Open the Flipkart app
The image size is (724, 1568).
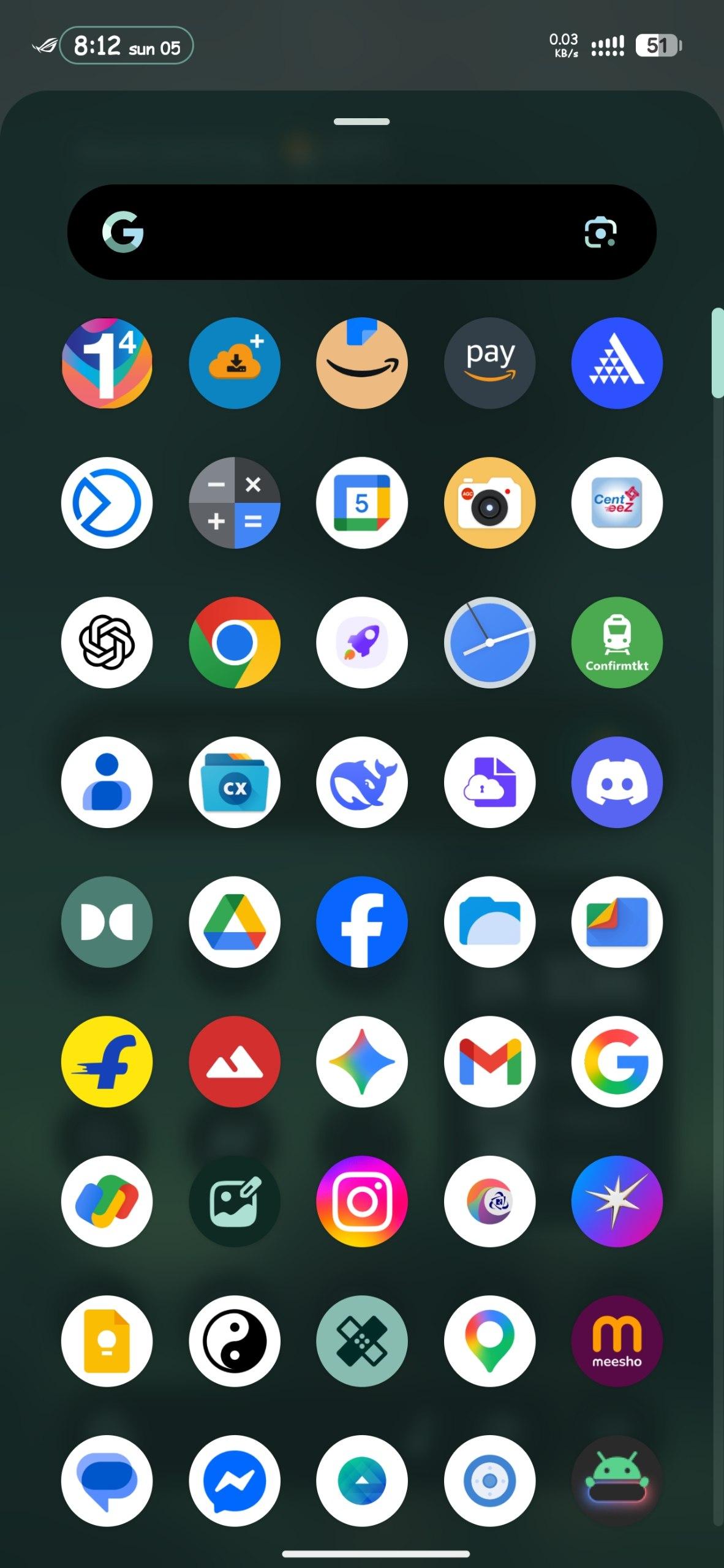107,1061
